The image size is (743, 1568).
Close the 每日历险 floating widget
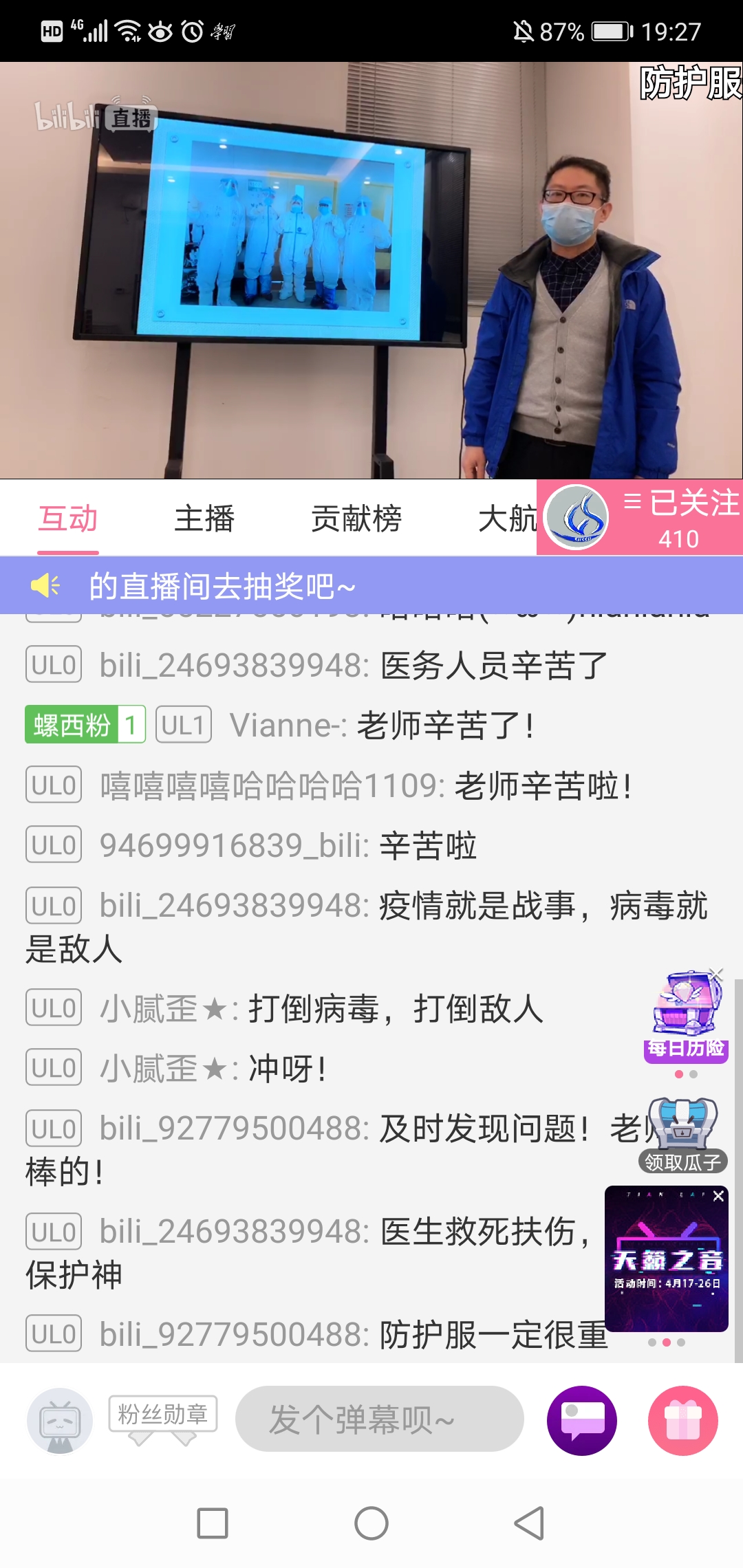pyautogui.click(x=717, y=974)
